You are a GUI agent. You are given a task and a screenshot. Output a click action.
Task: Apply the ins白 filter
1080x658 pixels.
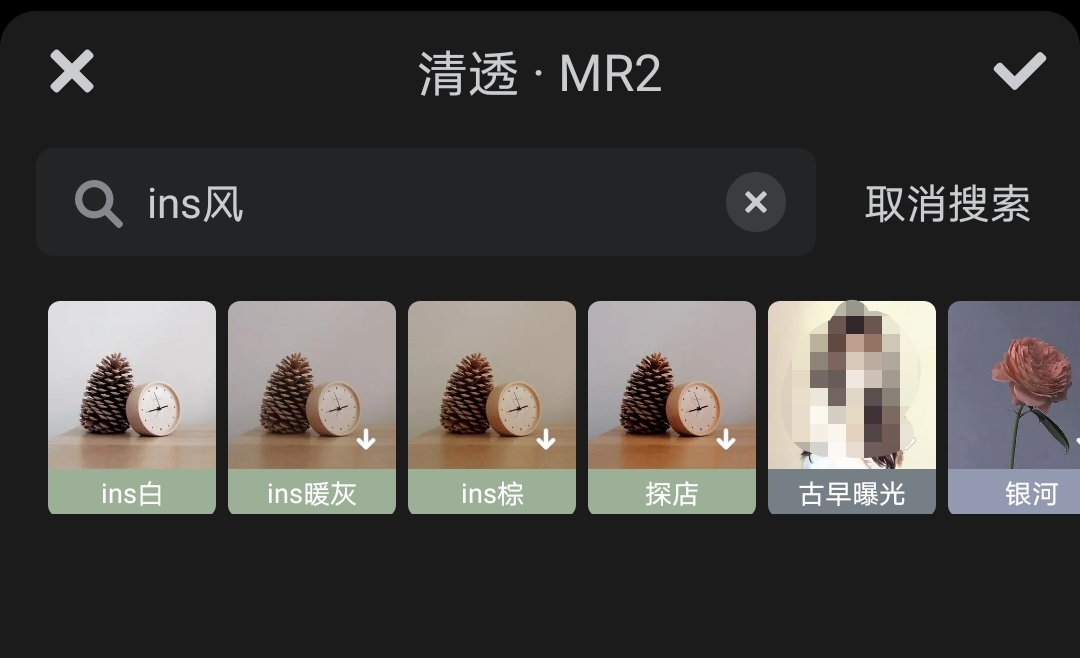pos(132,407)
